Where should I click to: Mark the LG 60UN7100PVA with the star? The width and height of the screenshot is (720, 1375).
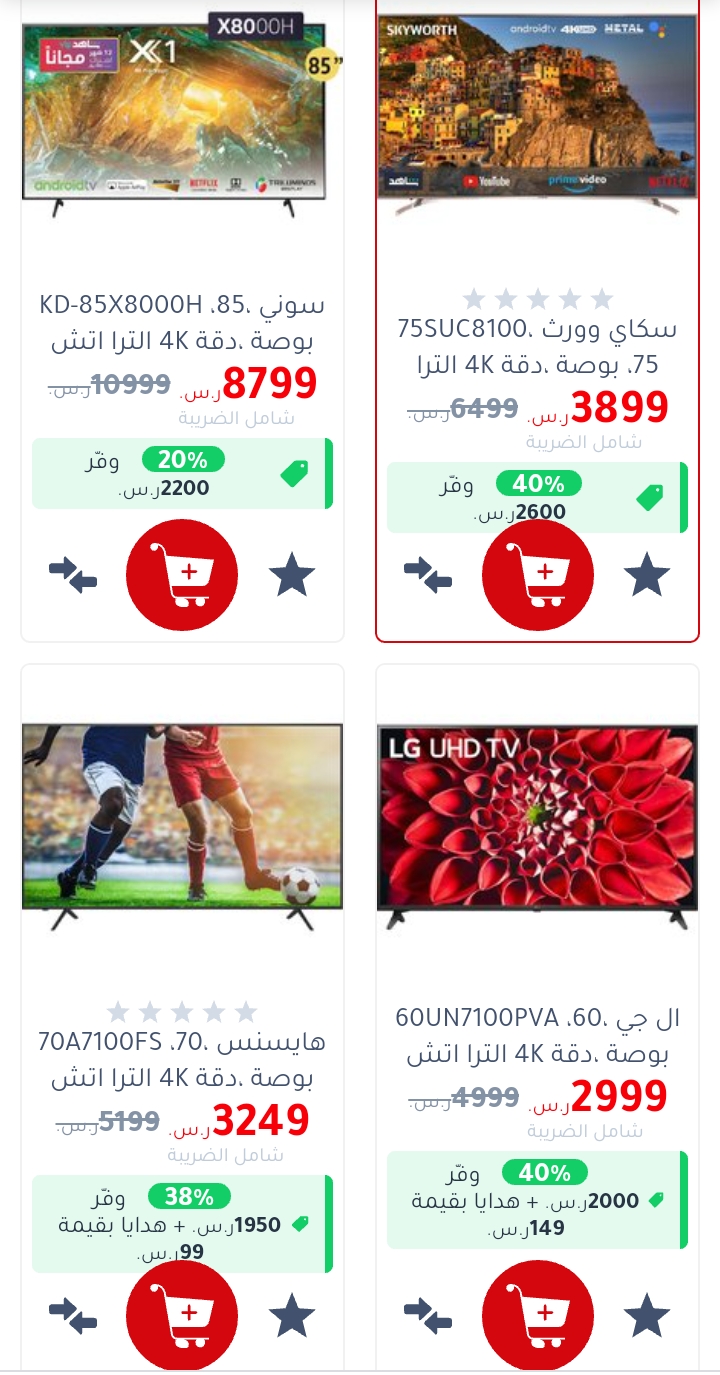(x=647, y=1316)
